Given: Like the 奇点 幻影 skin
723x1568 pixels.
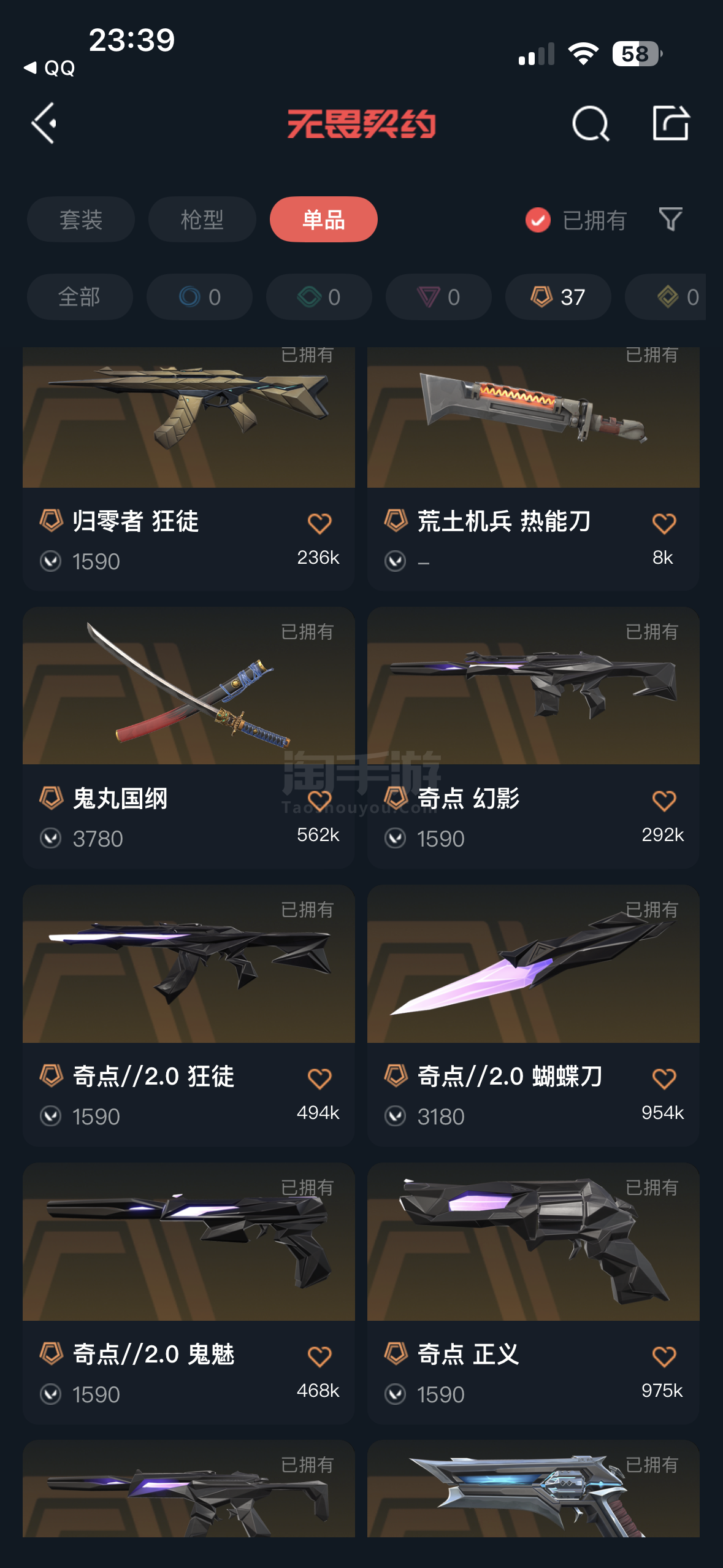Looking at the screenshot, I should [664, 801].
